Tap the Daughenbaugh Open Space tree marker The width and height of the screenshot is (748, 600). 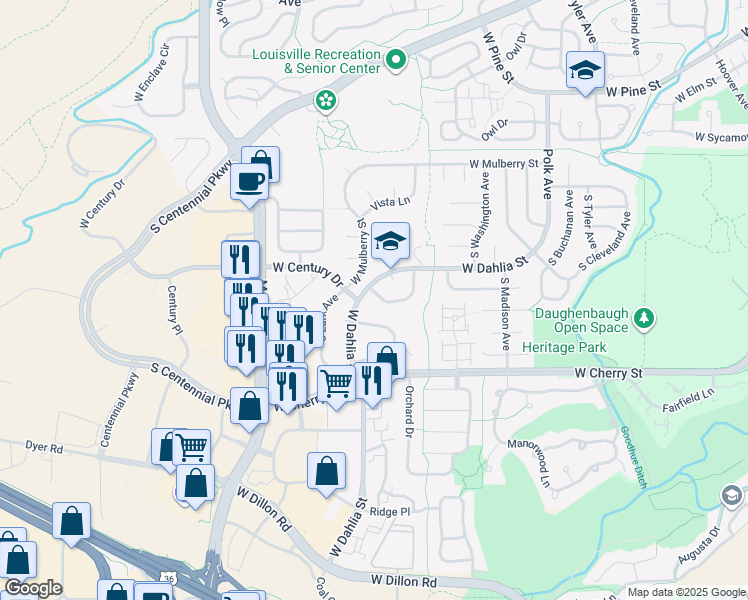click(646, 319)
